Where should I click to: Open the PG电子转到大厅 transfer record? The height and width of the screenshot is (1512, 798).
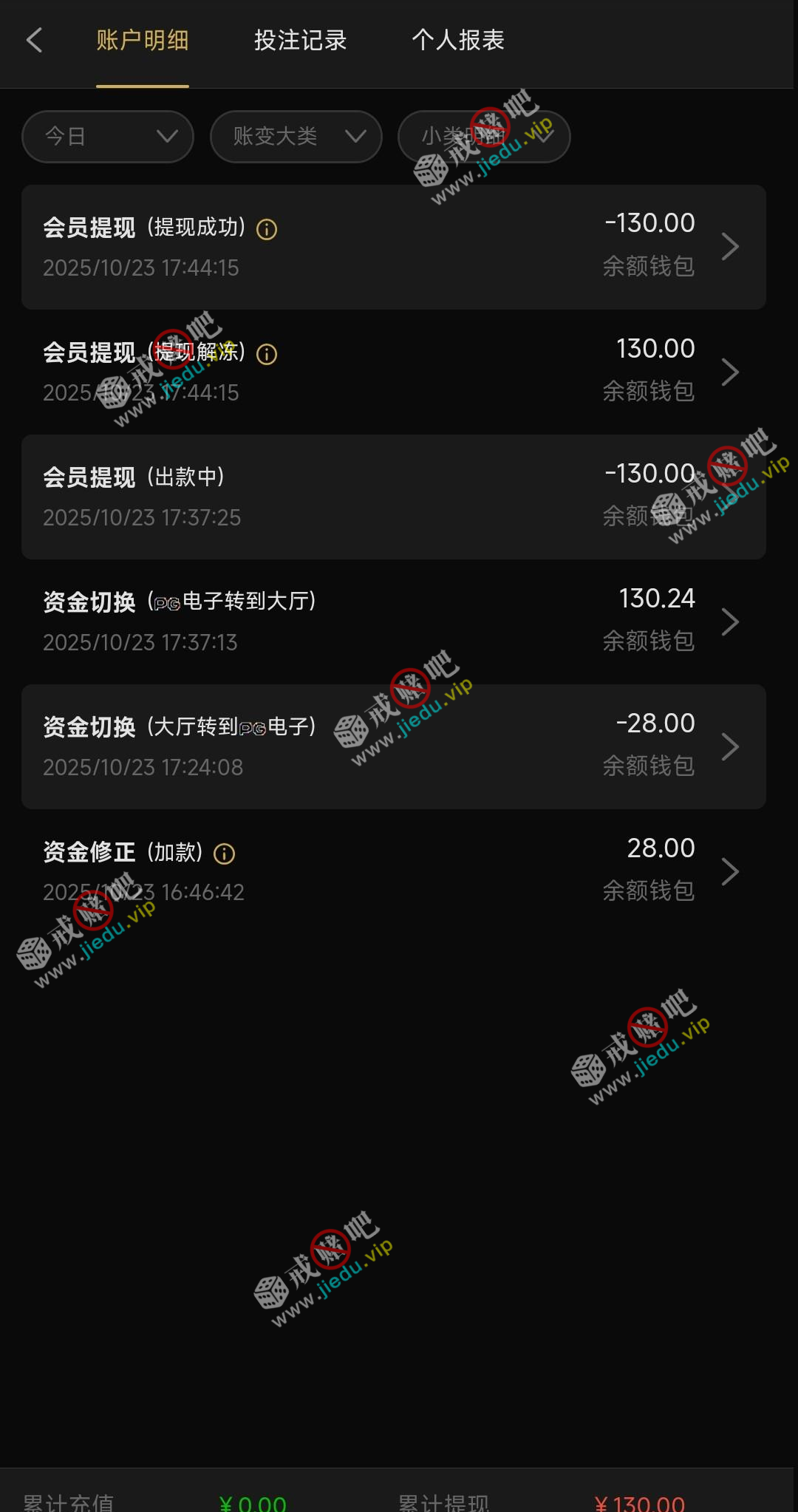coord(393,622)
